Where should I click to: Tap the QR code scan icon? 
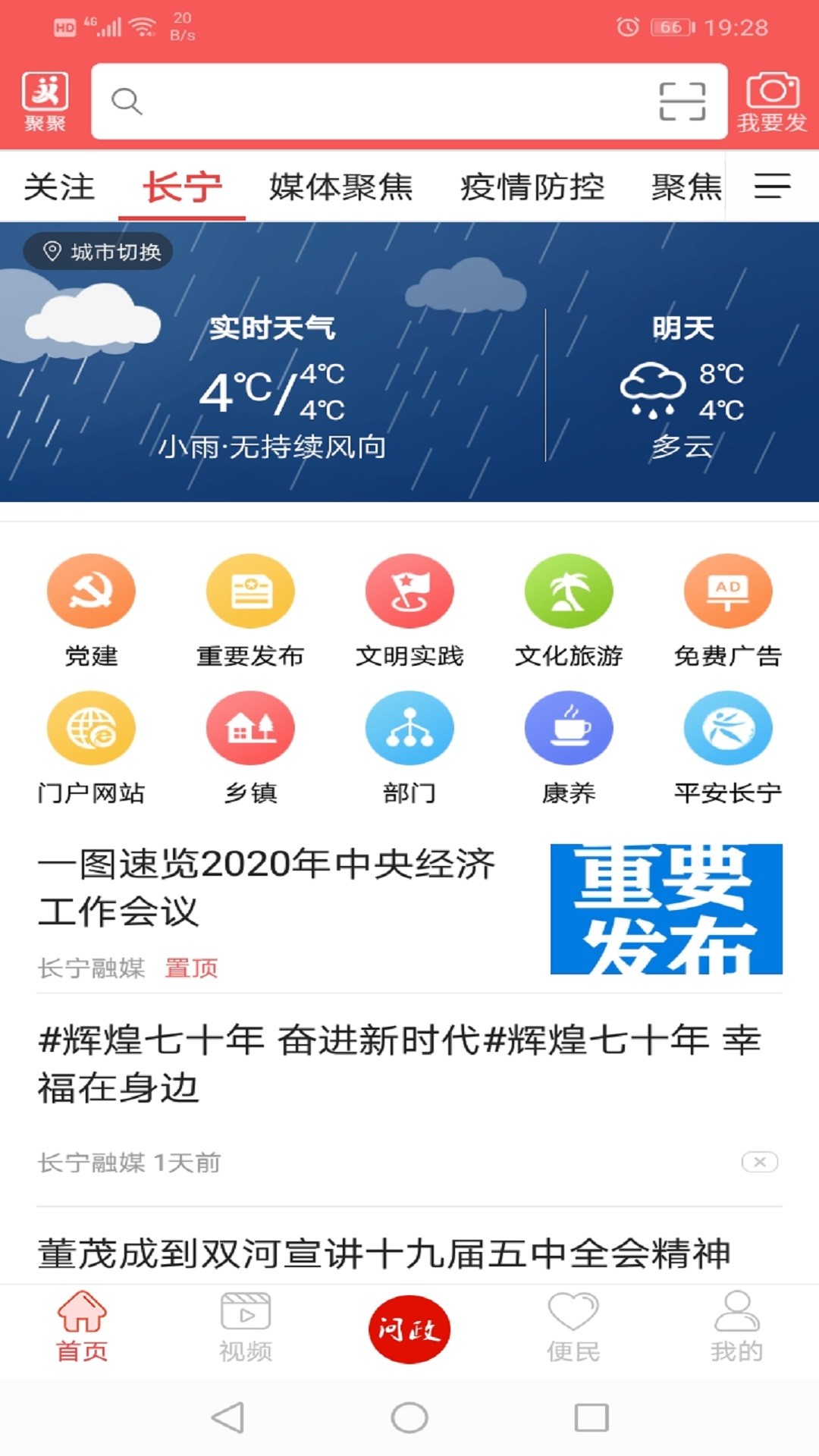(680, 102)
